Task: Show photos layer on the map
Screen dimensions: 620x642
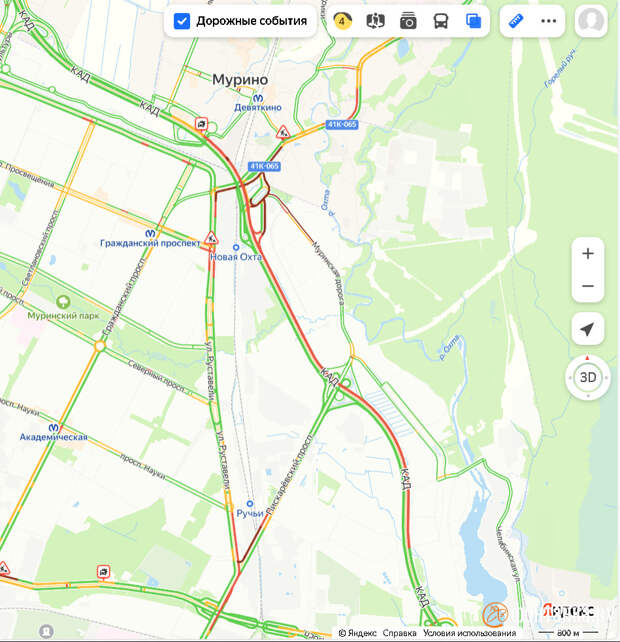Action: click(x=408, y=21)
